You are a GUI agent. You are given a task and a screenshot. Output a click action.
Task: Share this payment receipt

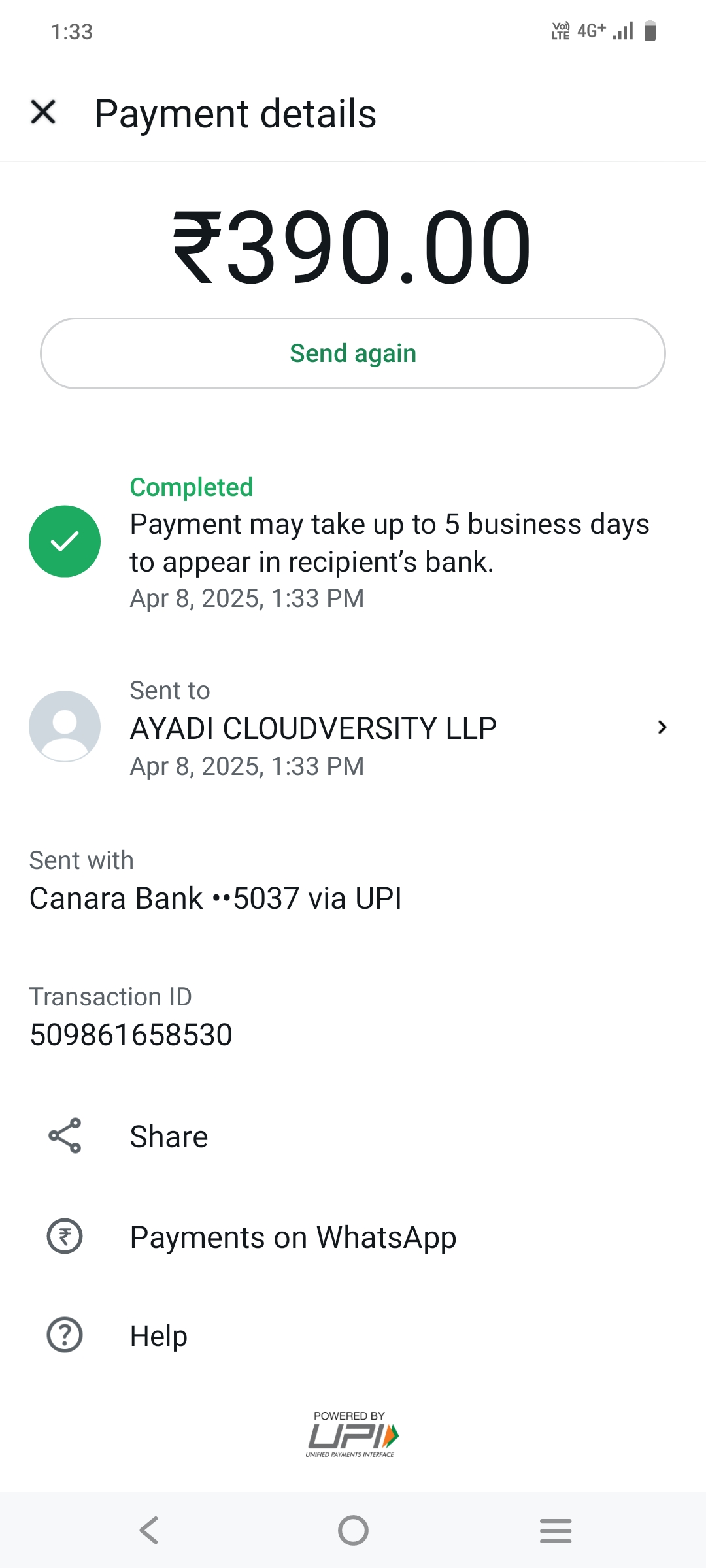pos(169,1137)
